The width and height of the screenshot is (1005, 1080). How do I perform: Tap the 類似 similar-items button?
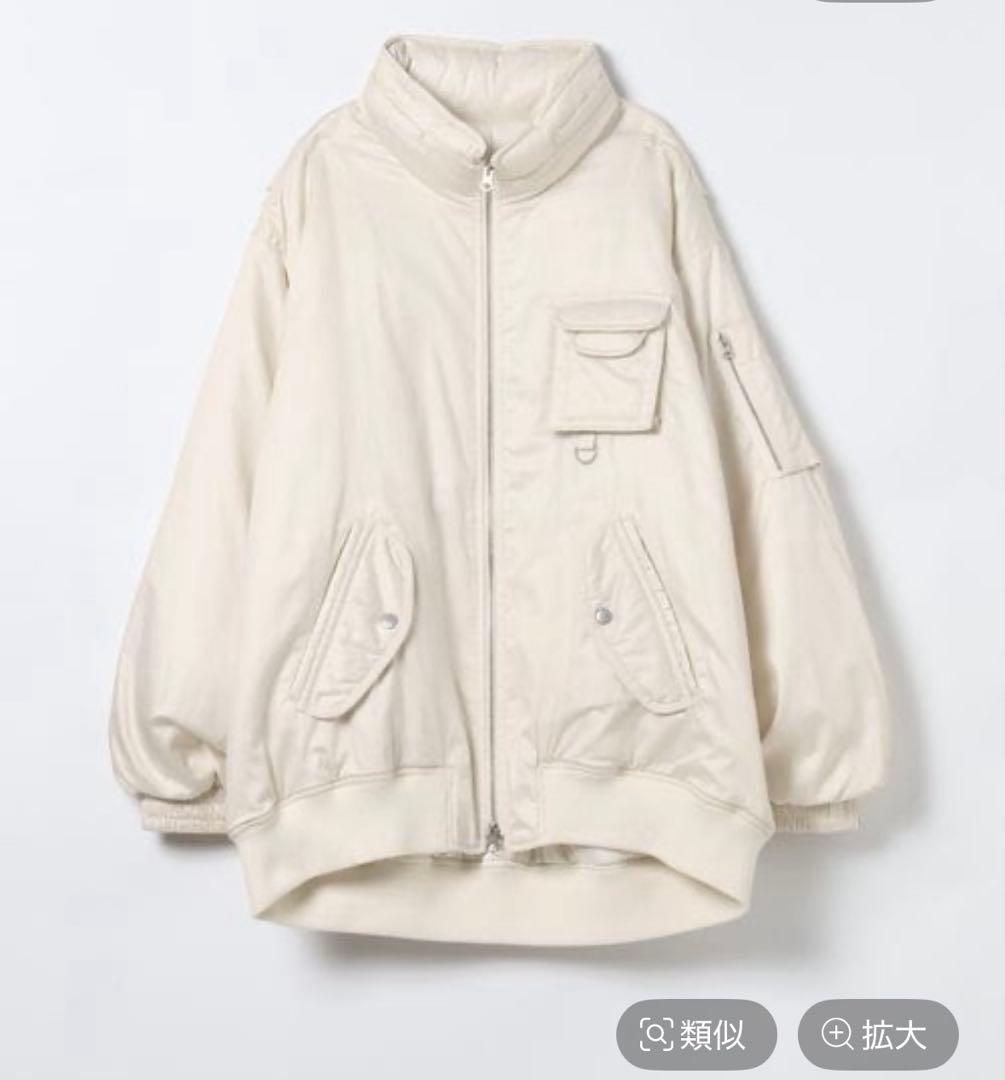click(x=696, y=1034)
